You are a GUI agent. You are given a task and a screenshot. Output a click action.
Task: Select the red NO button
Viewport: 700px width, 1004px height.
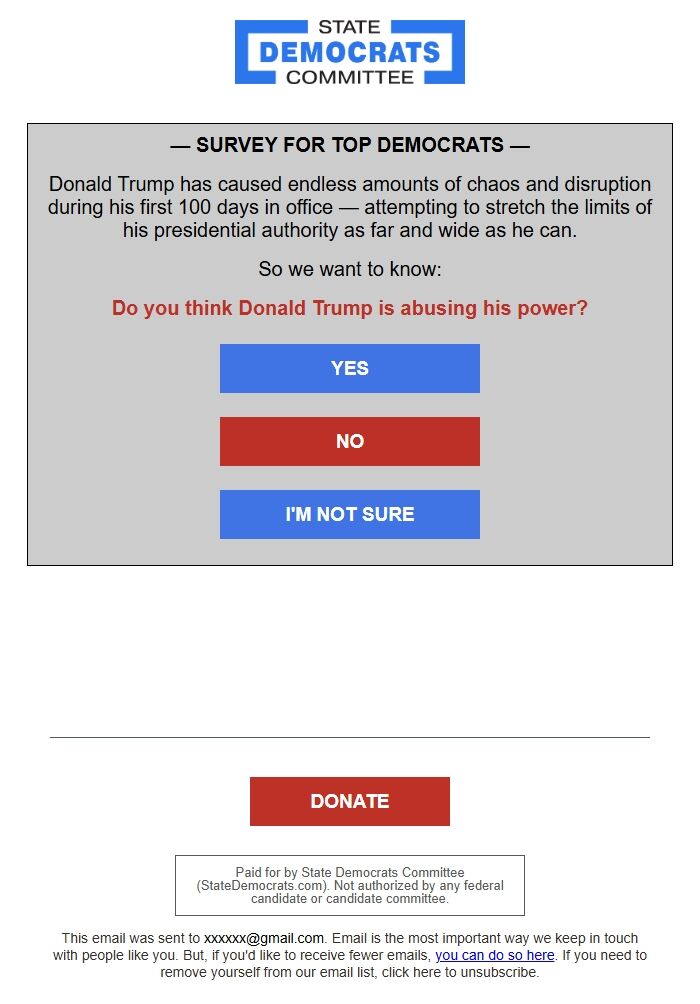(350, 441)
